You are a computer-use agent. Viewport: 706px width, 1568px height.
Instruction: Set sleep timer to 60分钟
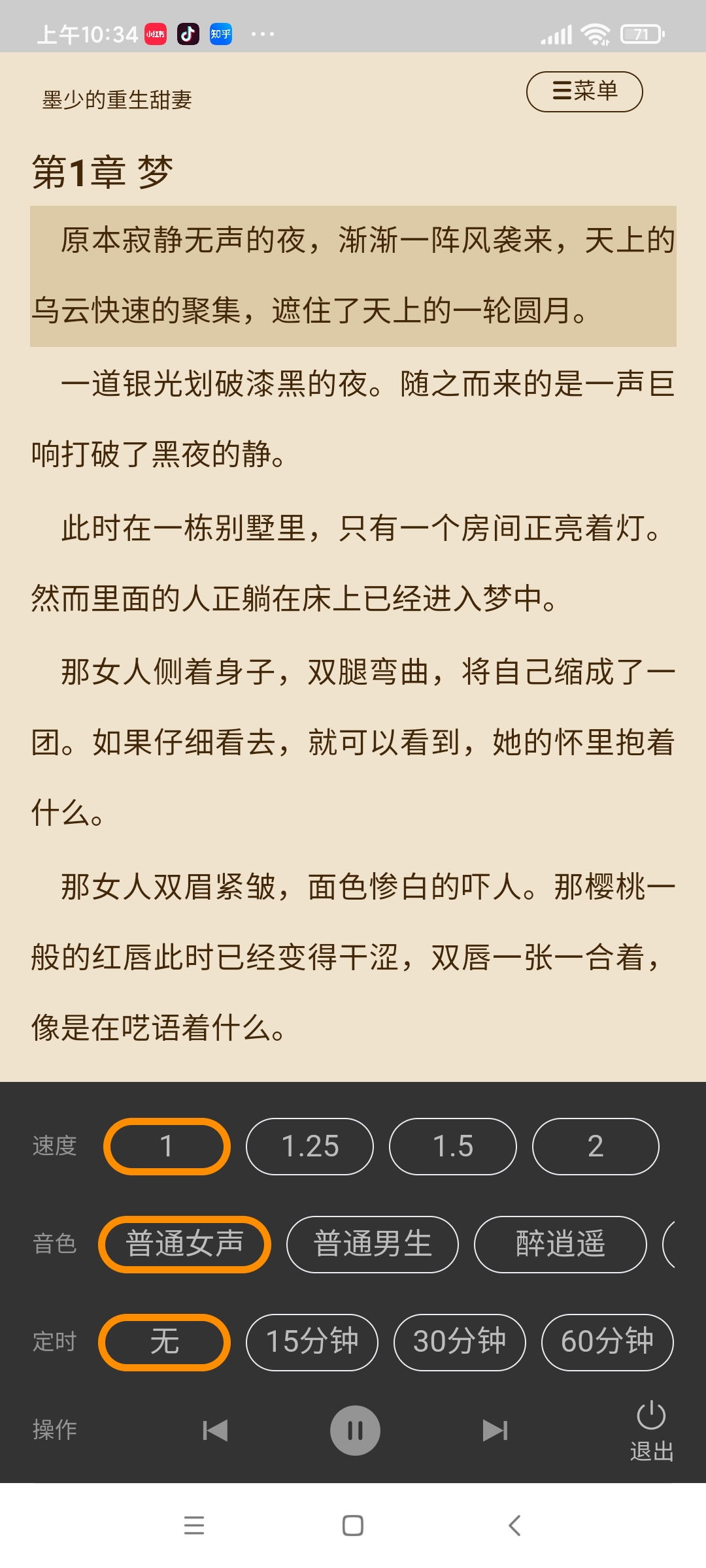[607, 1342]
